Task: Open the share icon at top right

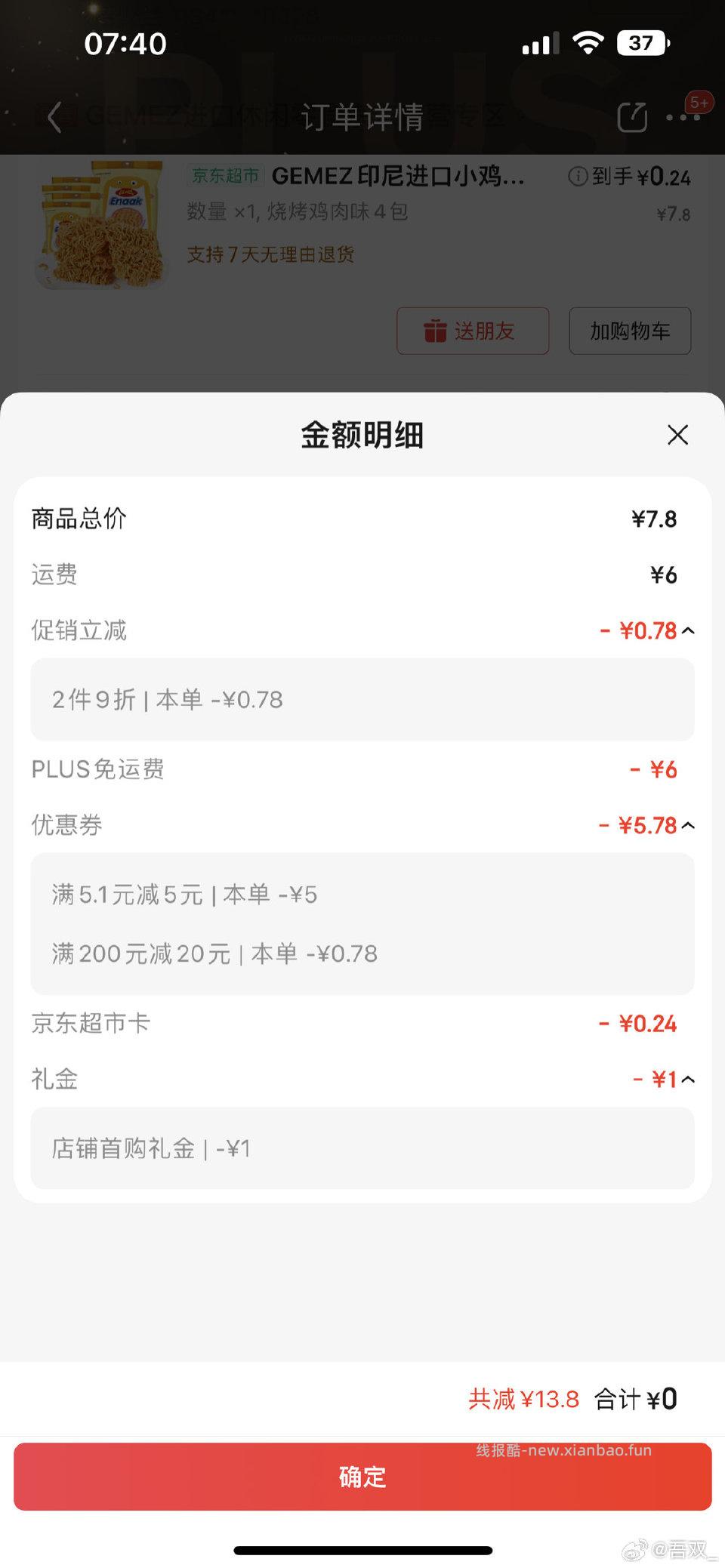Action: point(632,118)
